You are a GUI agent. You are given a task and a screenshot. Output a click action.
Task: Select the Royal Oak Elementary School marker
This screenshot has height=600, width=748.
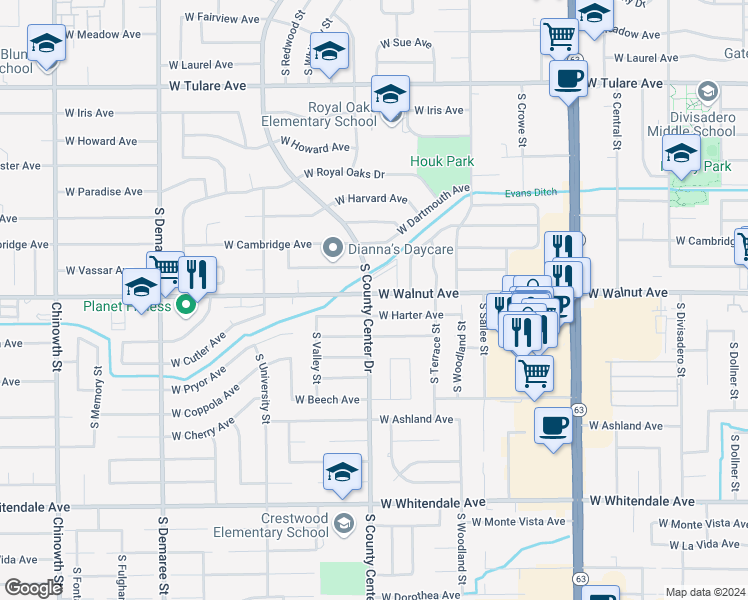point(390,96)
